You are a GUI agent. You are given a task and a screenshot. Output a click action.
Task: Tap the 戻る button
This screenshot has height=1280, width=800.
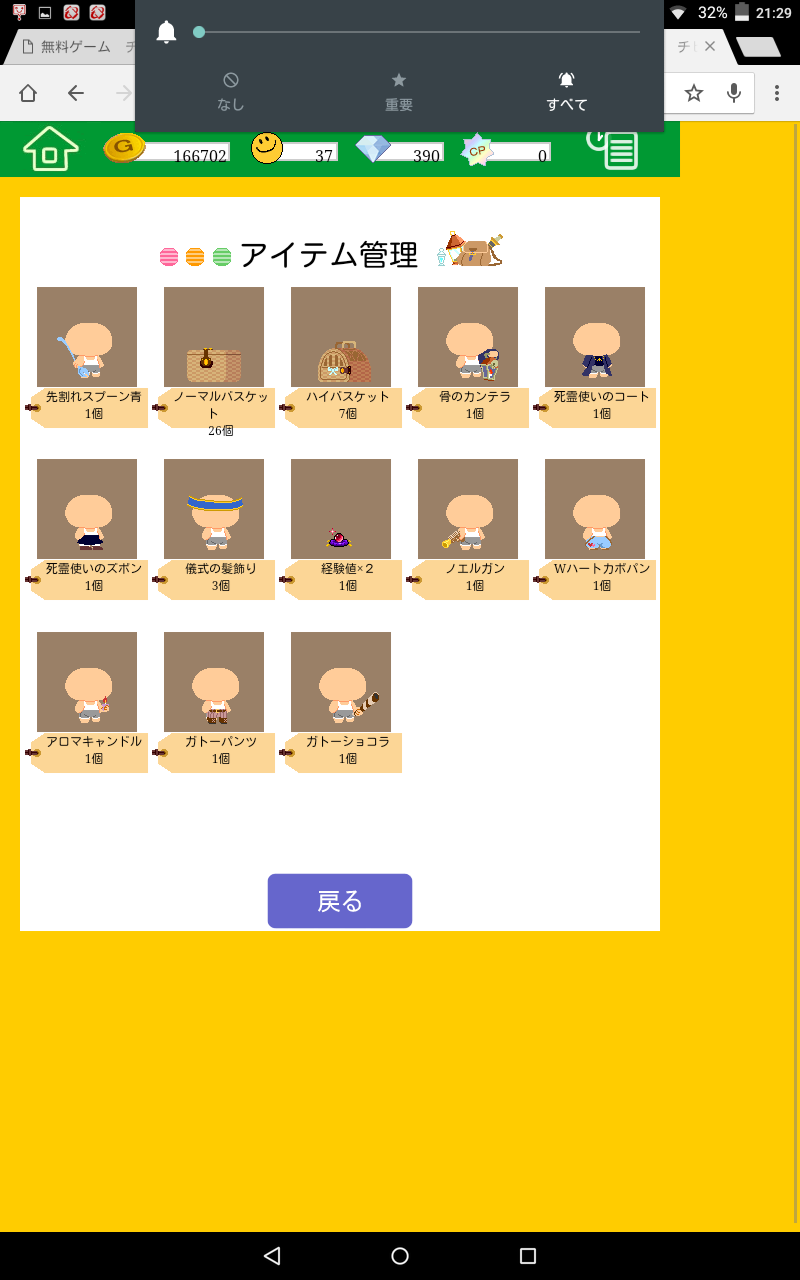pyautogui.click(x=339, y=901)
